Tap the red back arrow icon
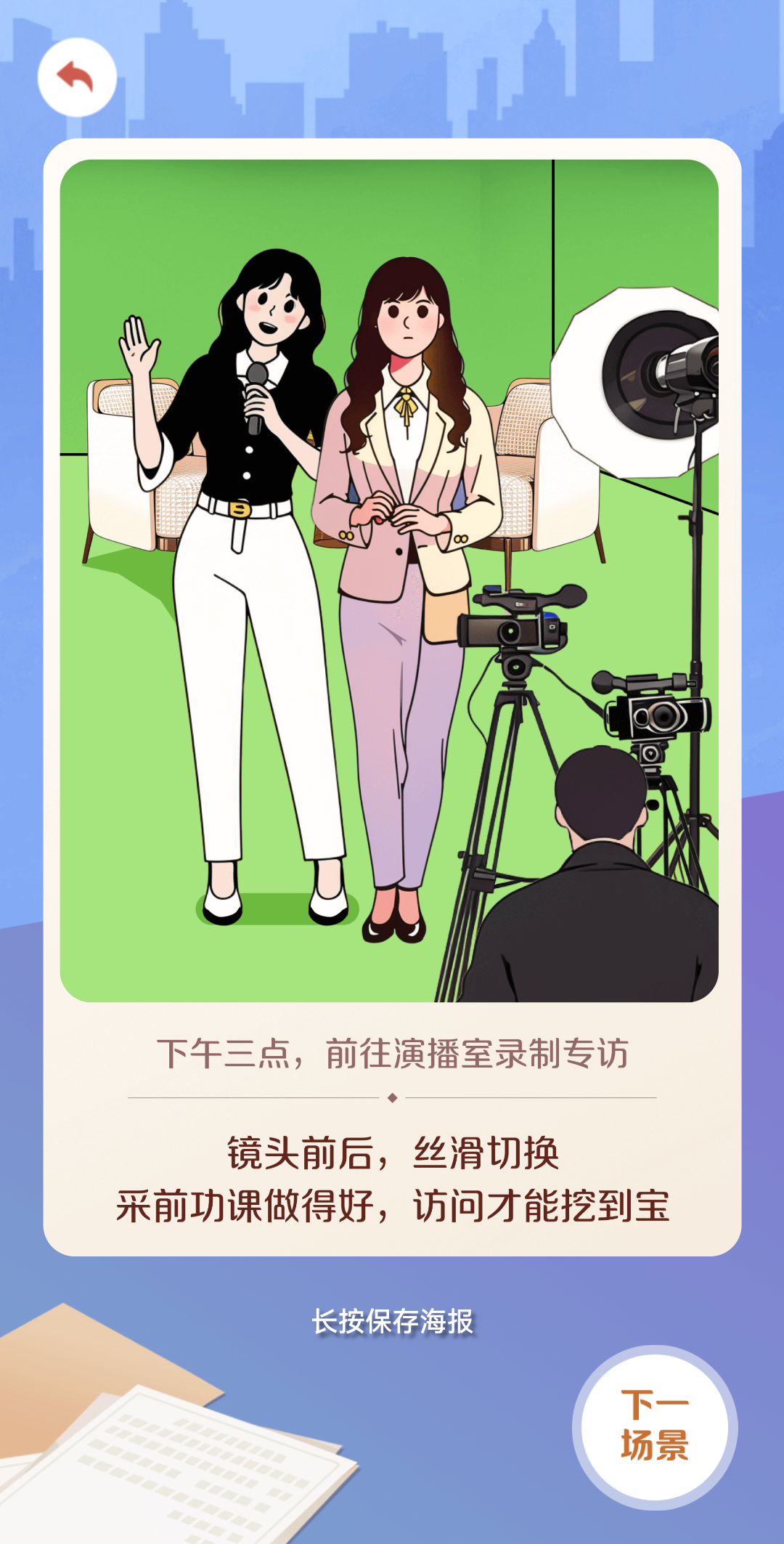Viewport: 784px width, 1544px height. click(x=77, y=77)
